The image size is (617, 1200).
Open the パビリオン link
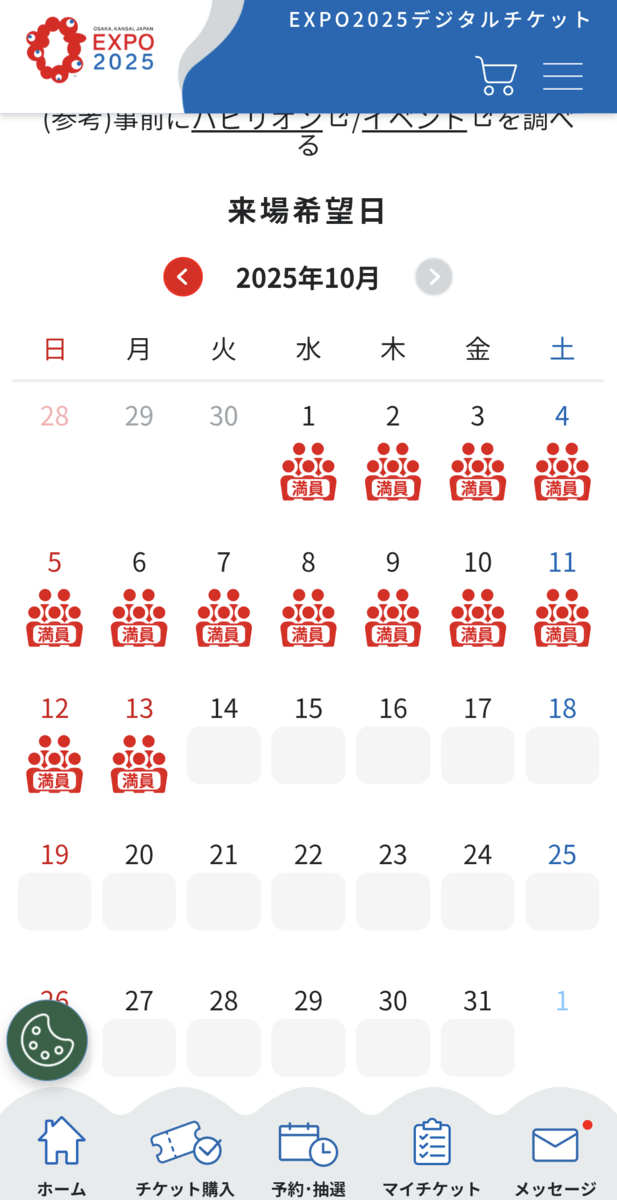258,121
